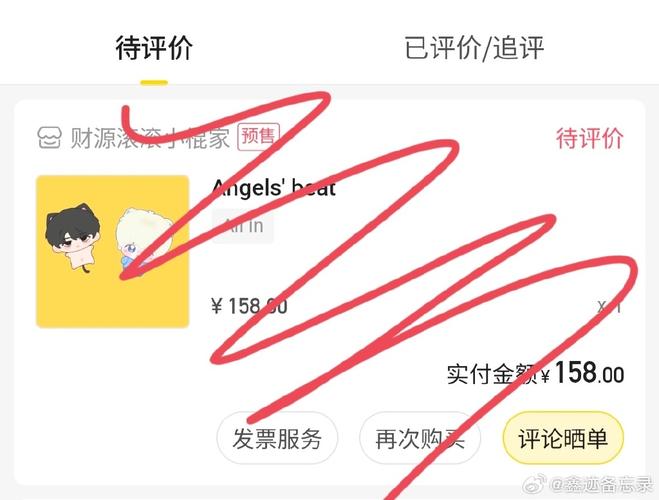Image resolution: width=659 pixels, height=500 pixels.
Task: Open the 财源滚滚小棍家 store page
Action: 149,137
